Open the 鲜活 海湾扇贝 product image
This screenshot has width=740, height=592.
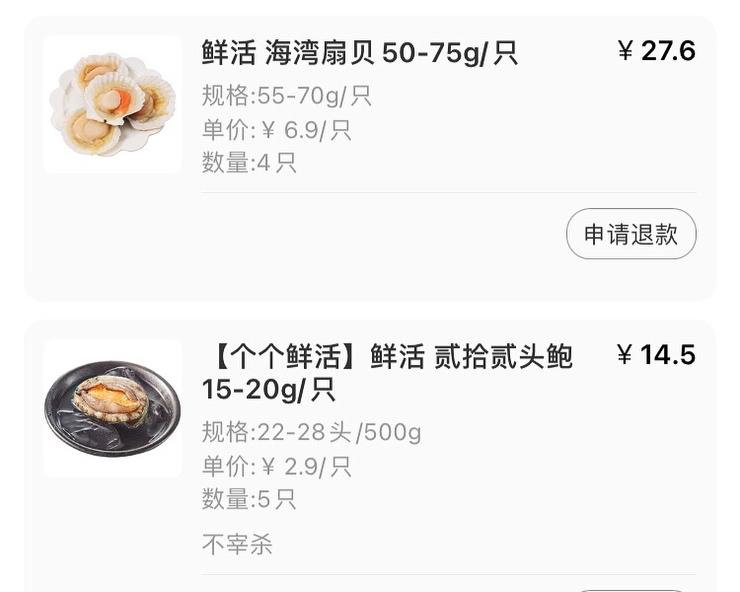(x=112, y=104)
